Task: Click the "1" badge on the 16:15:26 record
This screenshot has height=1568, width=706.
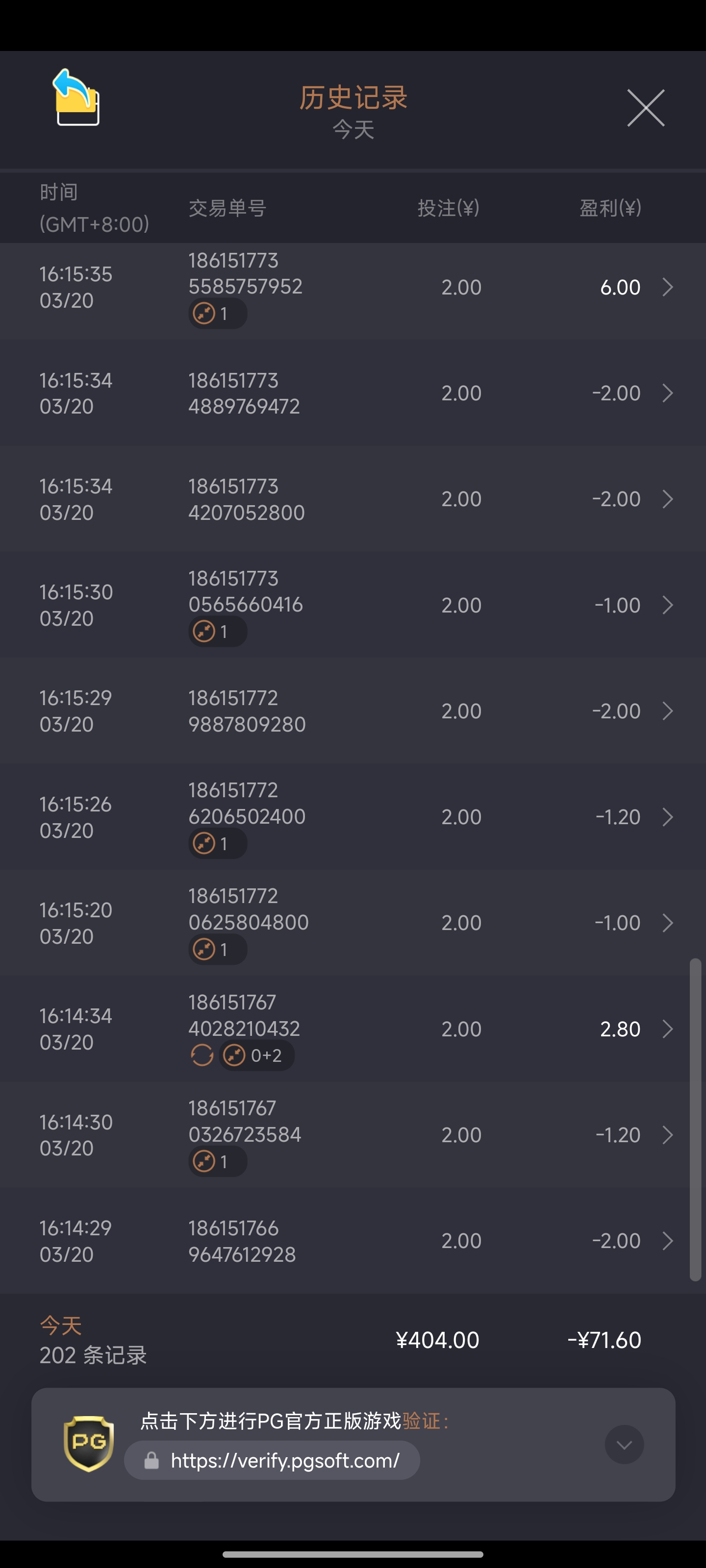Action: coord(218,843)
